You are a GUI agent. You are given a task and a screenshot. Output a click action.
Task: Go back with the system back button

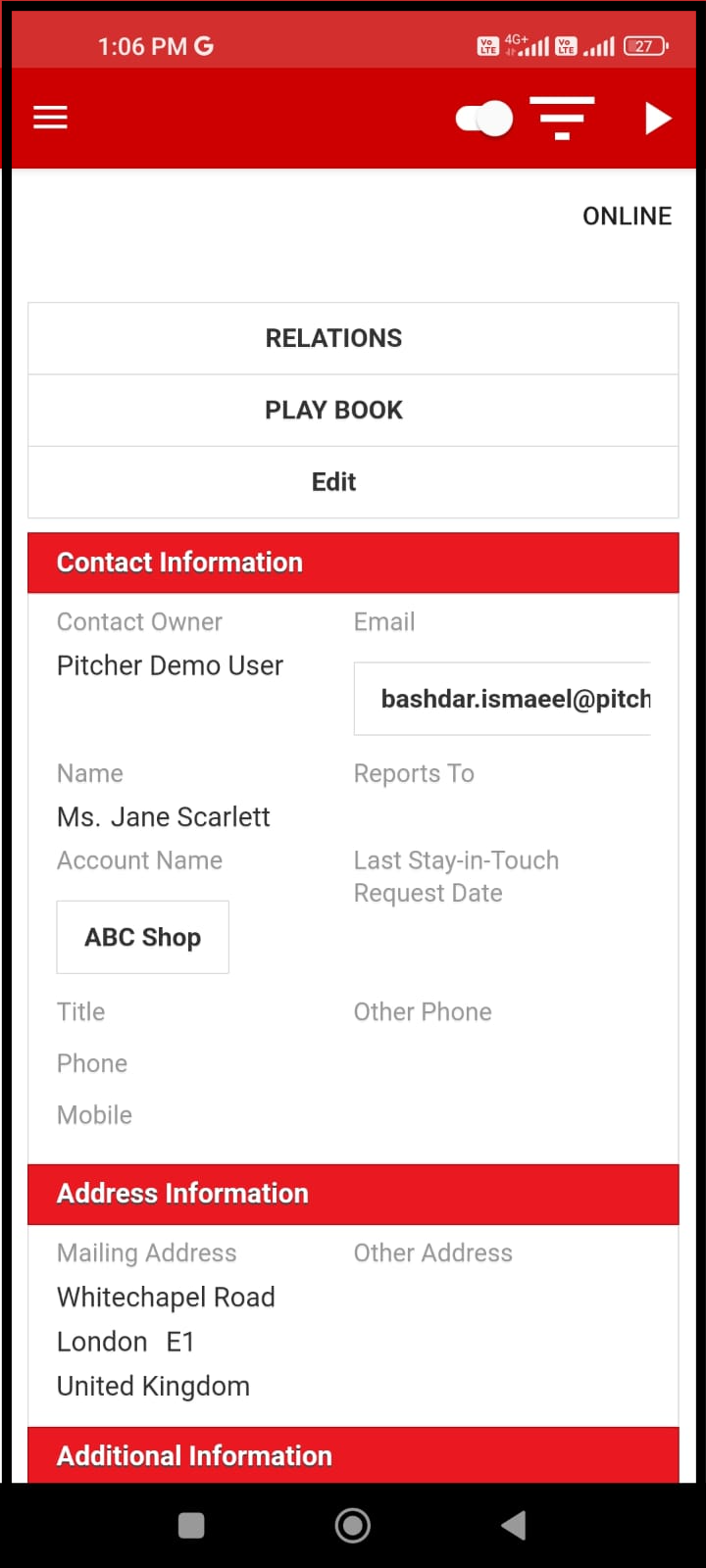[x=514, y=1525]
